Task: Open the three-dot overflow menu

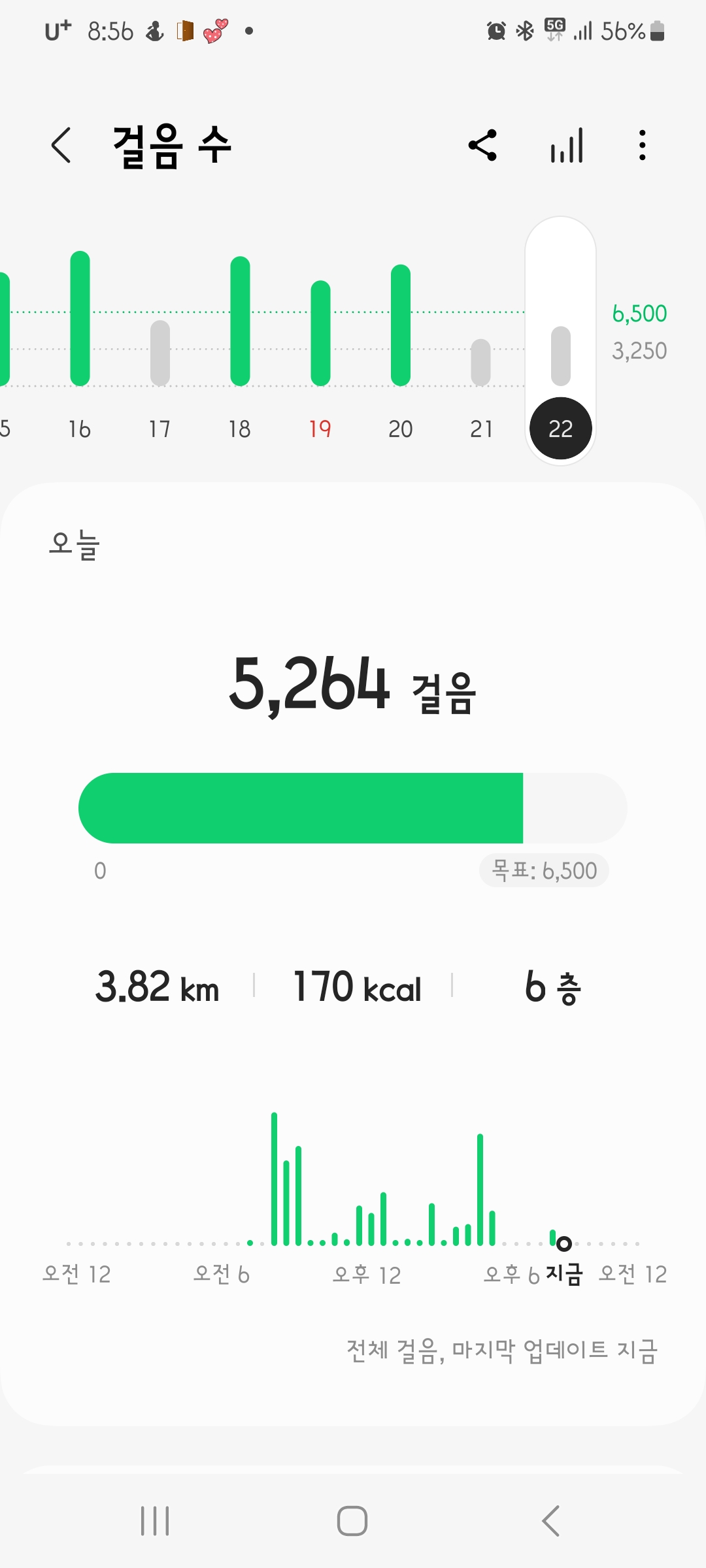Action: coord(643,145)
